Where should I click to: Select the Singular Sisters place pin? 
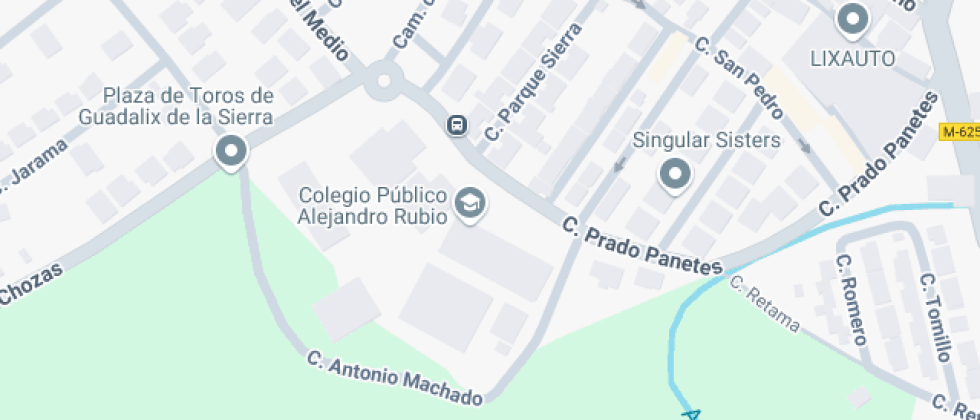pos(676,175)
